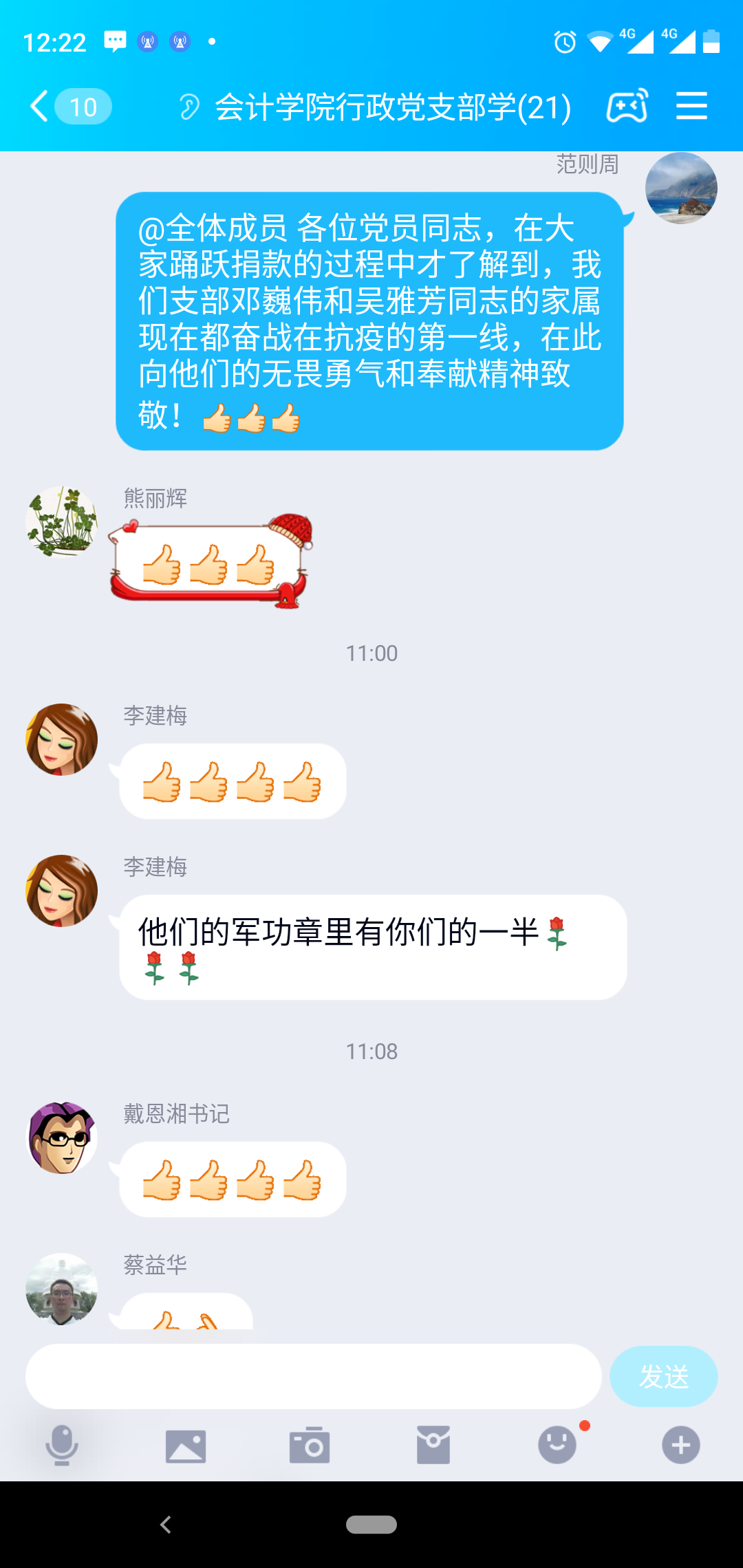Open the plus menu for more attachments

681,1444
